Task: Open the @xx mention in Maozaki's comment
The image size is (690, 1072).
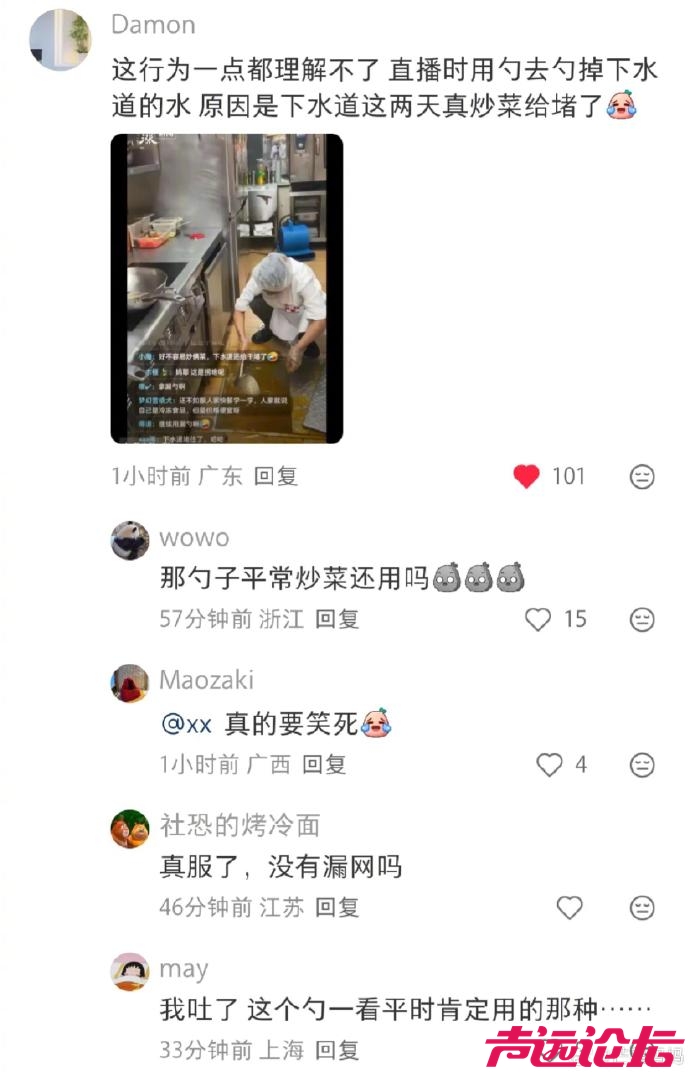Action: click(x=186, y=724)
